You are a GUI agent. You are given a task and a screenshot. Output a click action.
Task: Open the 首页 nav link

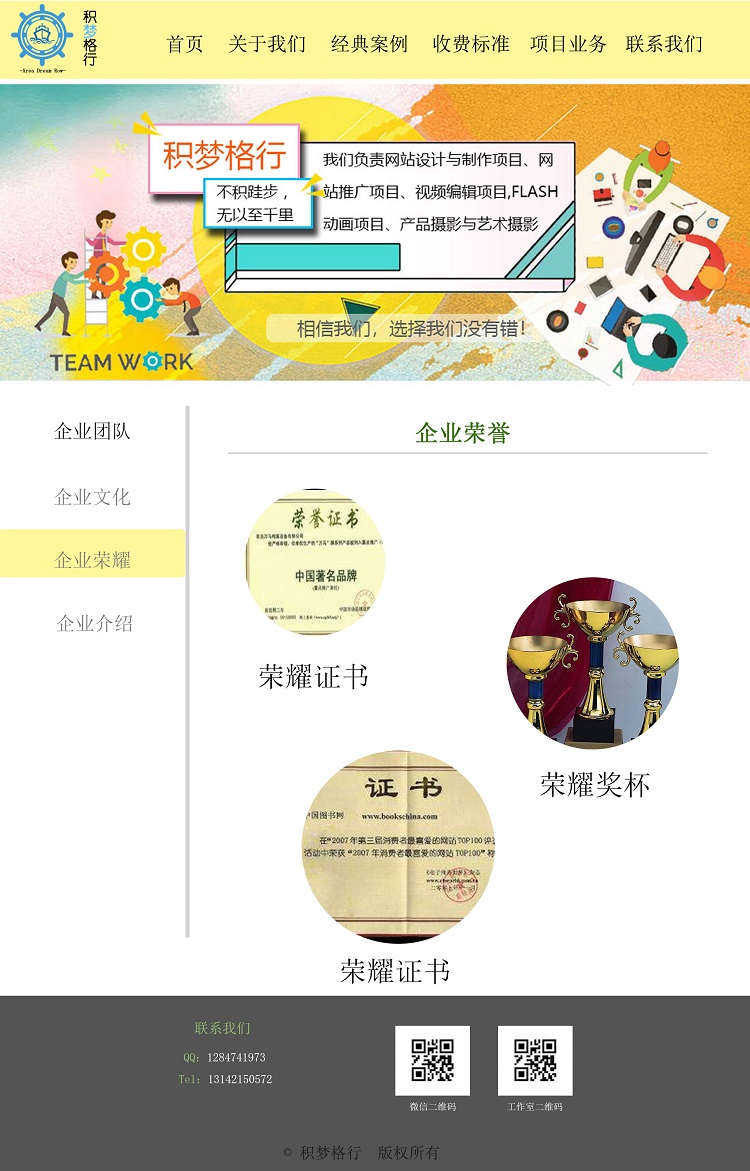(x=185, y=44)
